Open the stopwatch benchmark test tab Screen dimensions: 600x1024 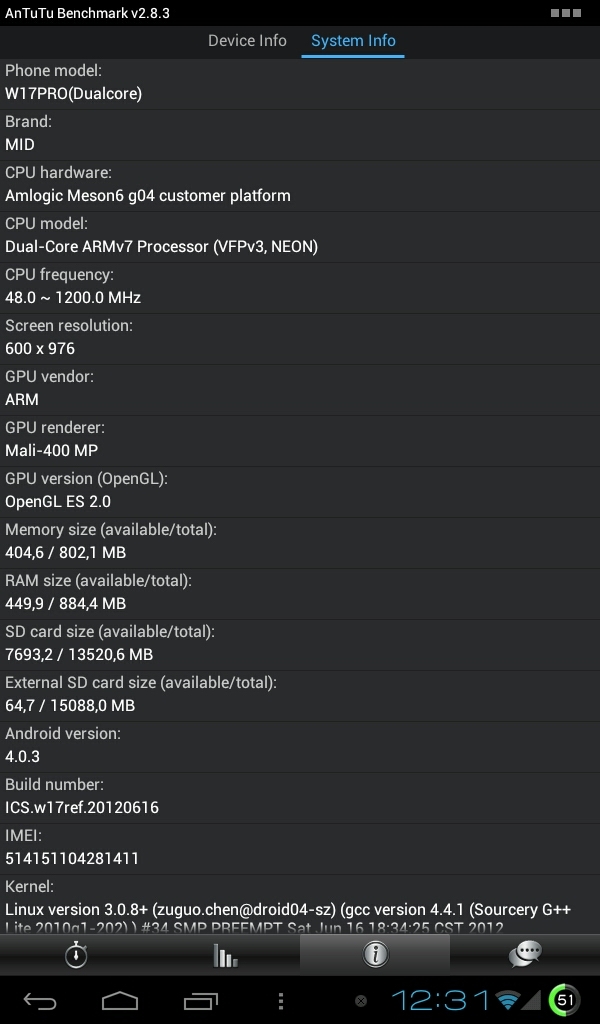pos(76,955)
